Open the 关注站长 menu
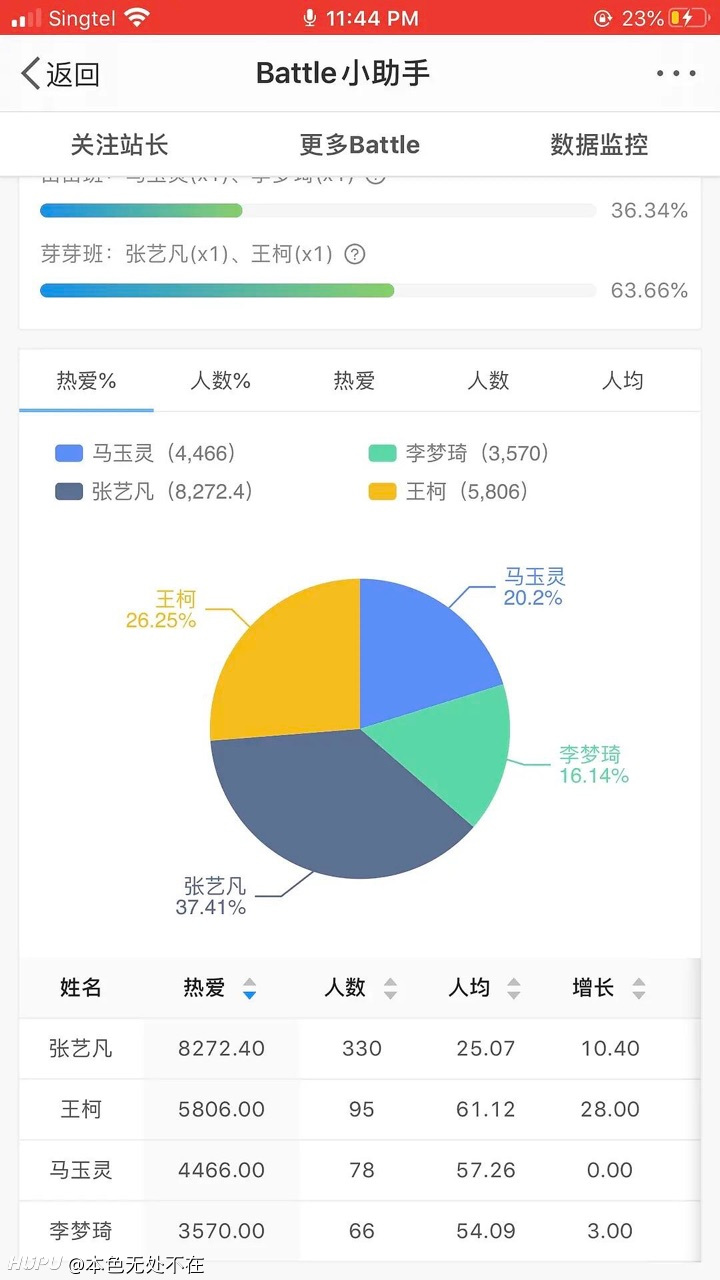Screen dimensions: 720x1280 [x=119, y=145]
